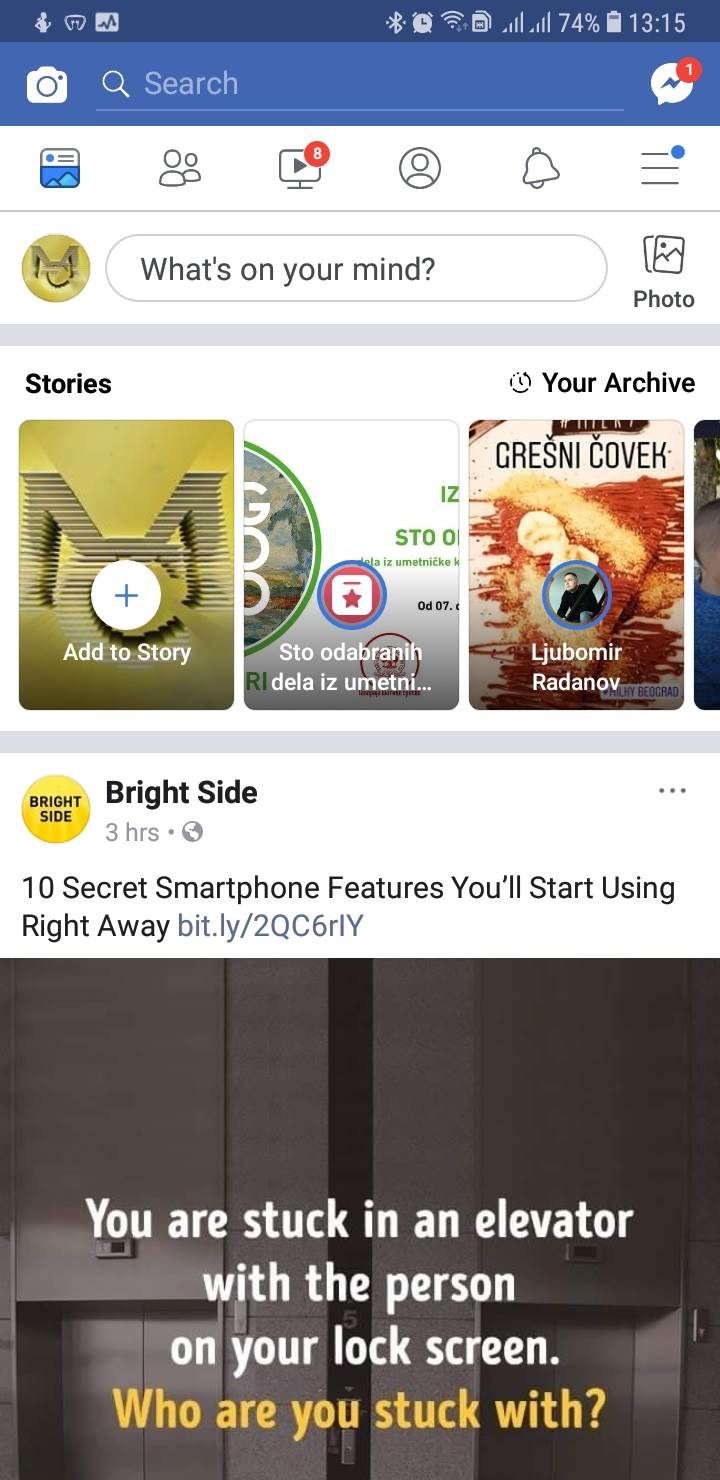Open the bit.ly/2QC6rIY link

270,926
